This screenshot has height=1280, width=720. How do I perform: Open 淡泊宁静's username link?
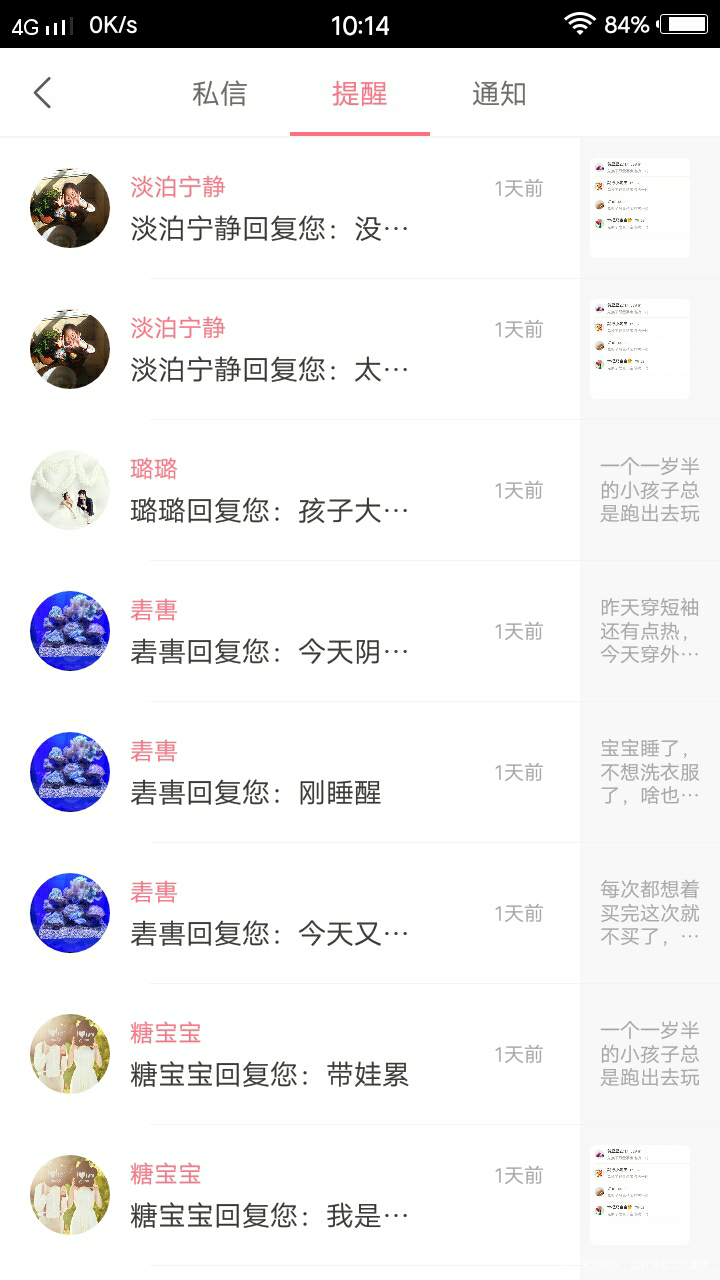click(175, 187)
